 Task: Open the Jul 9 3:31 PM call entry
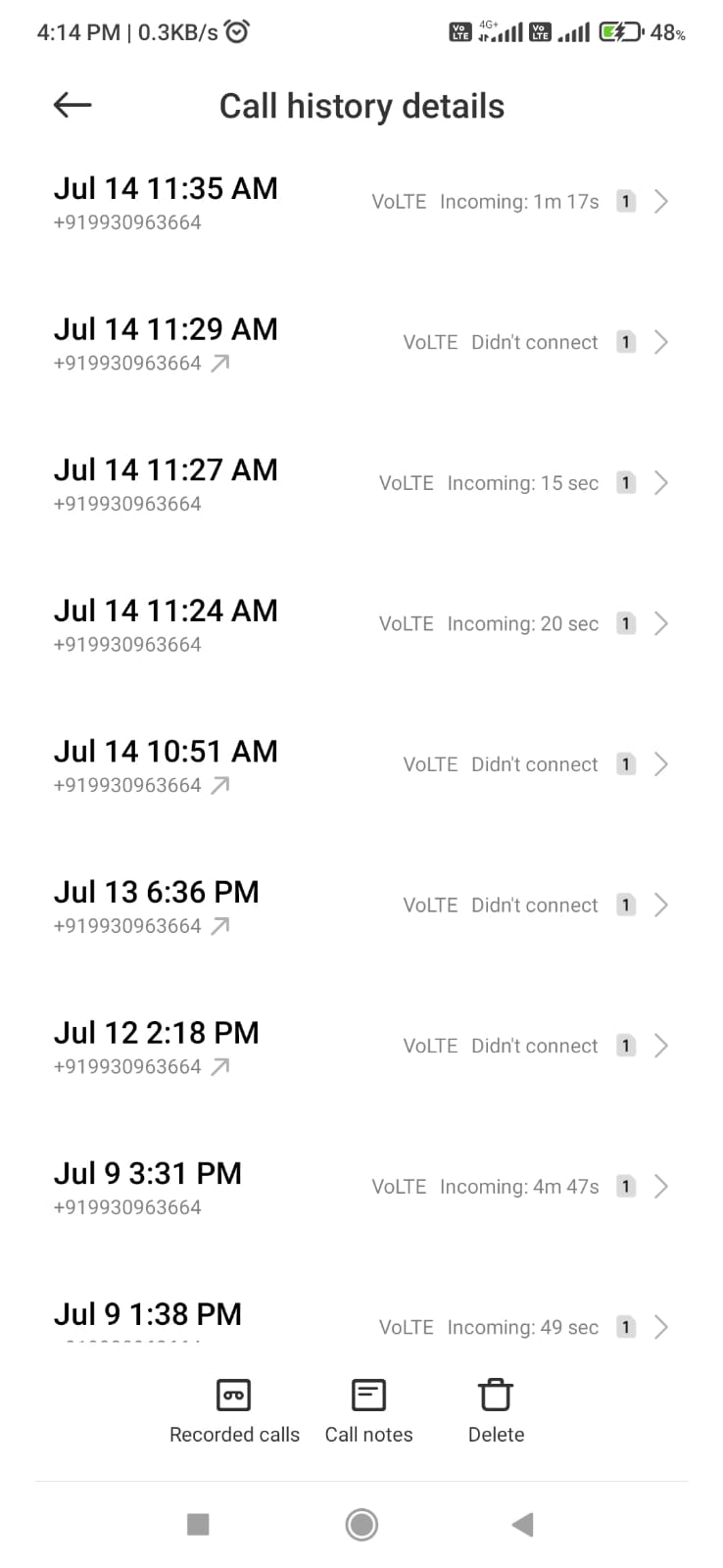(x=361, y=1187)
